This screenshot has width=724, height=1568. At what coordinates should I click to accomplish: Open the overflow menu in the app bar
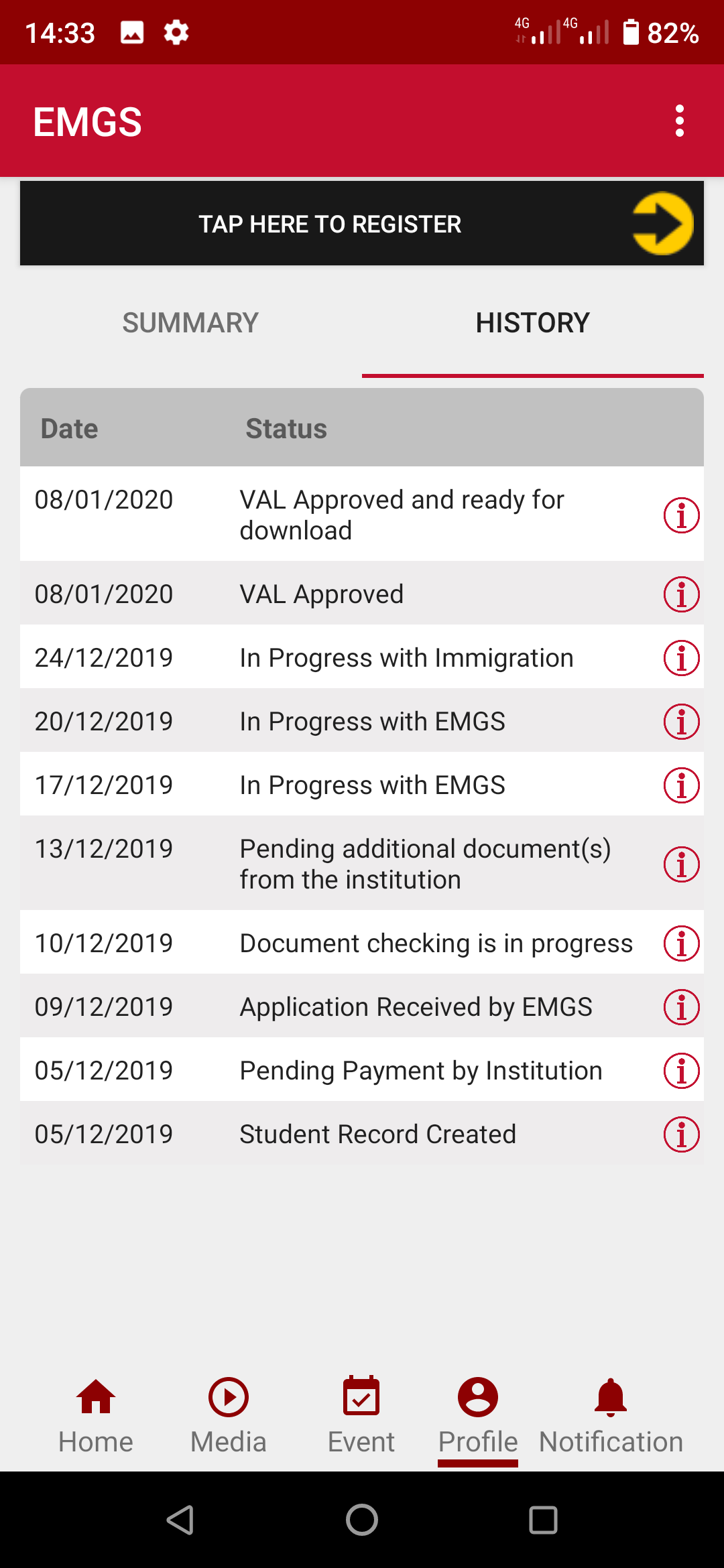(679, 121)
